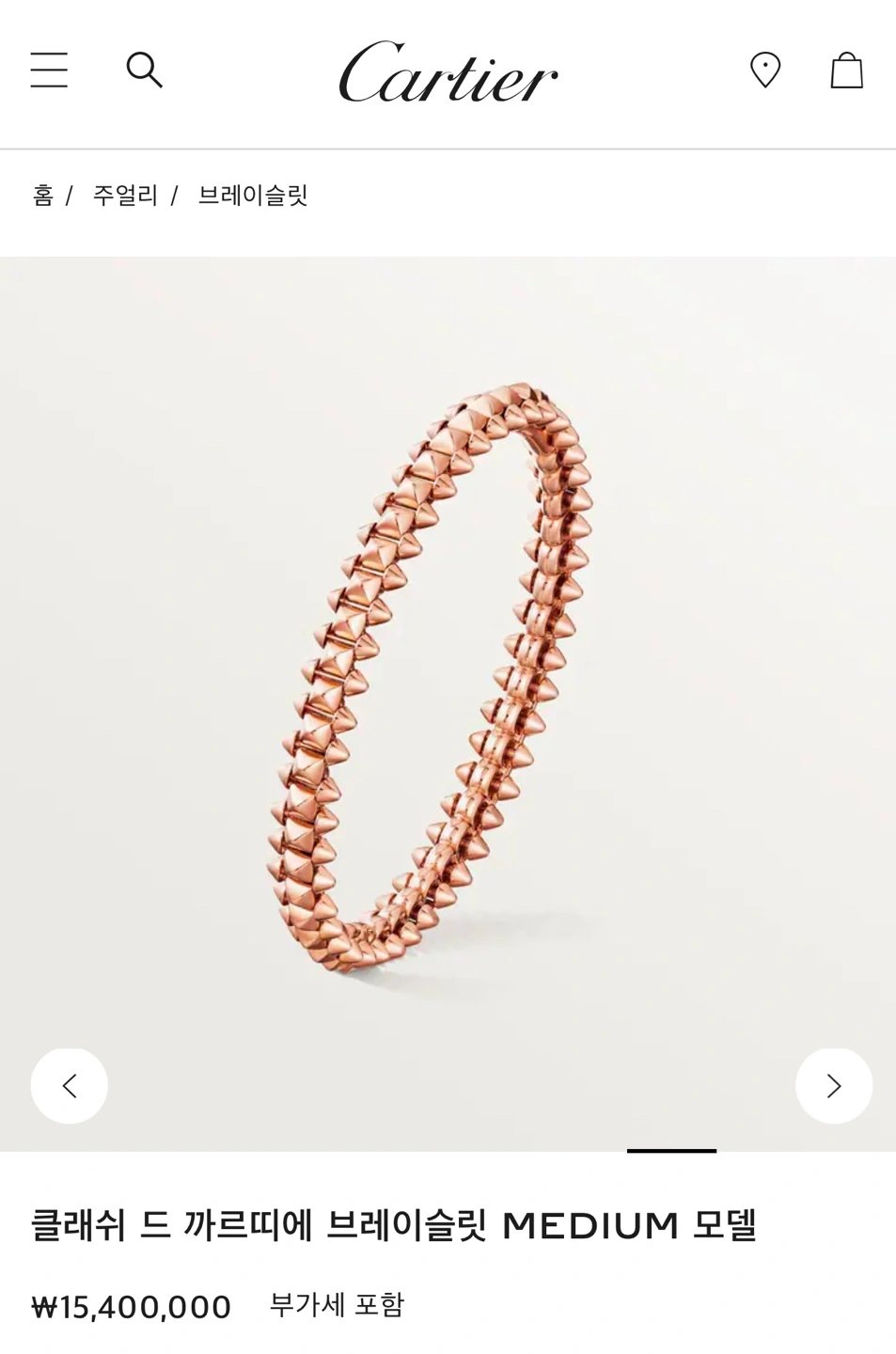
Task: Open the 주얼리 breadcrumb link
Action: (x=125, y=196)
